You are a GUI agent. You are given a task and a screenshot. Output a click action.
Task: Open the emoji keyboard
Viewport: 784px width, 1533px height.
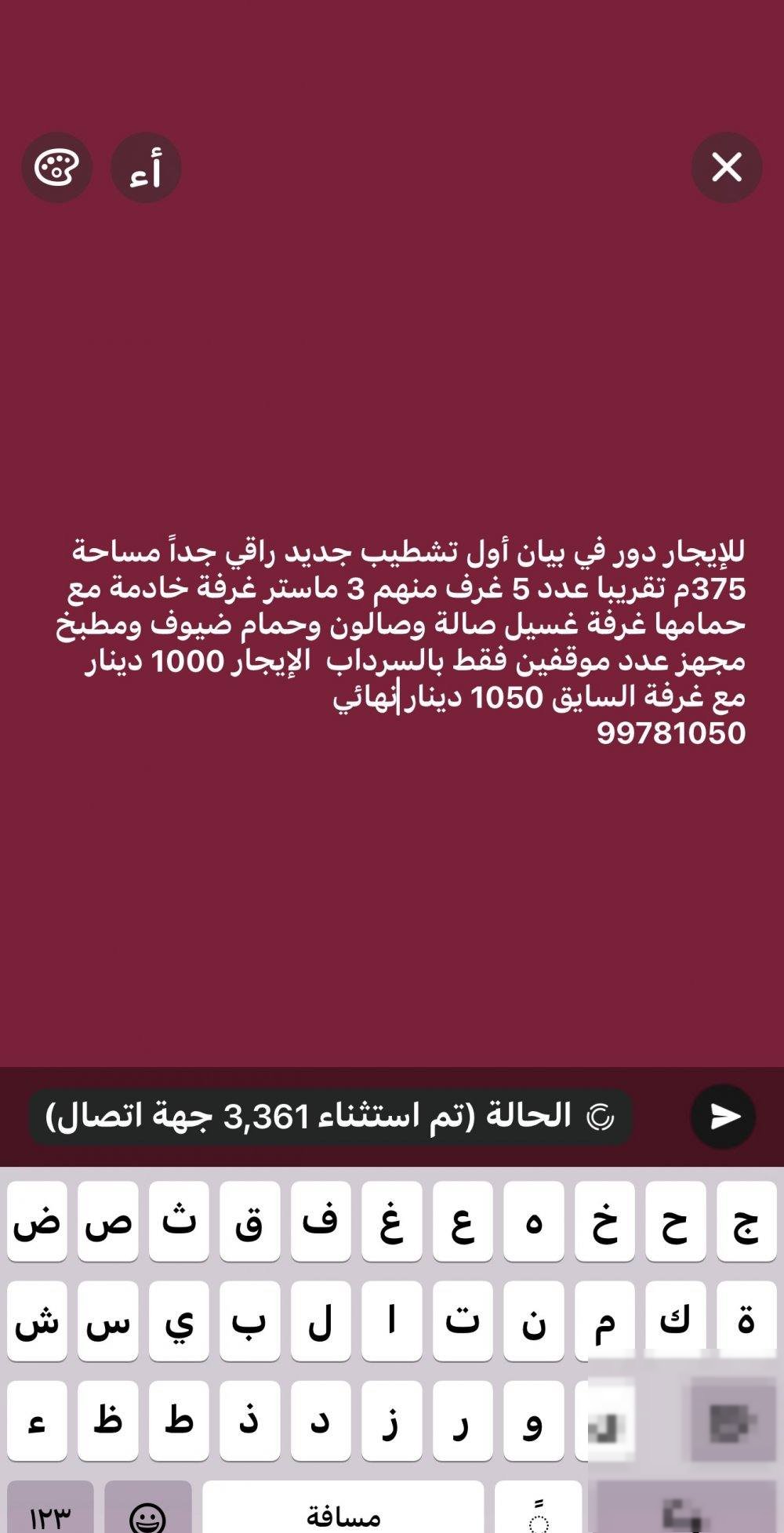[x=147, y=1515]
